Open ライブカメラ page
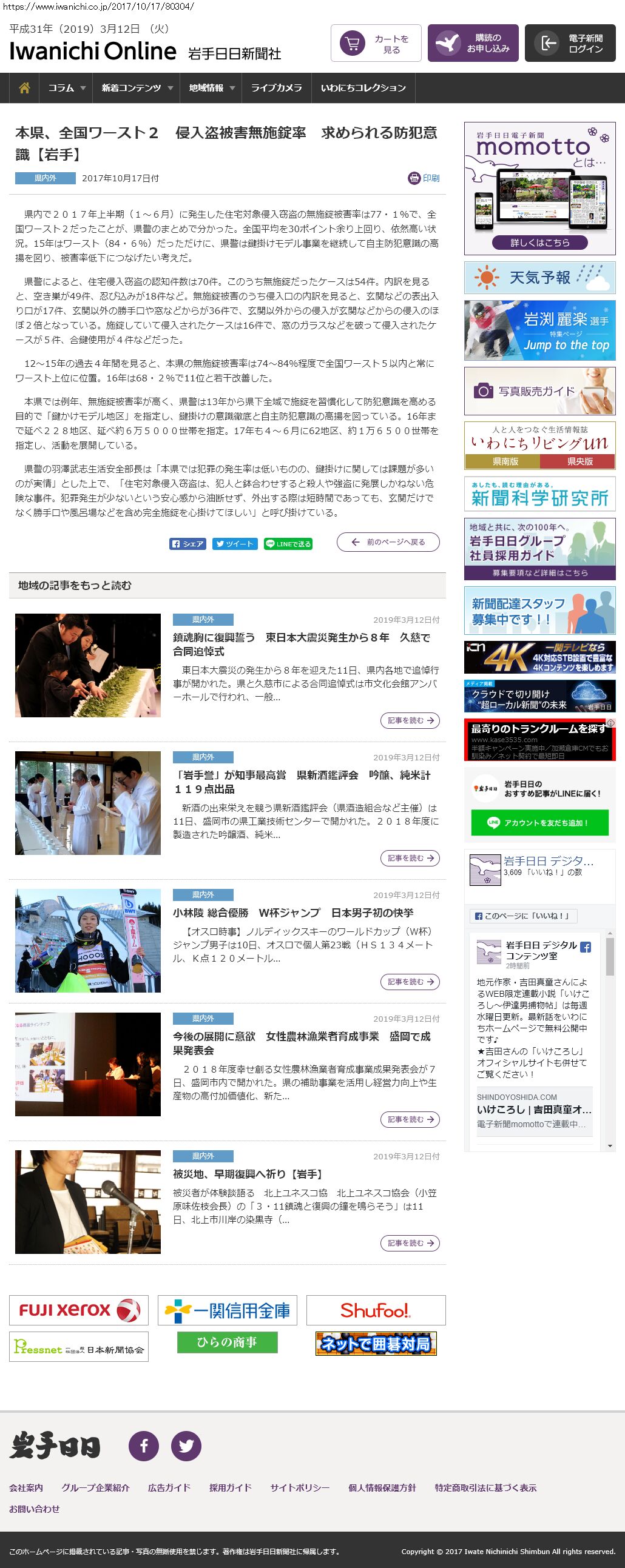The height and width of the screenshot is (1568, 625). coord(277,89)
